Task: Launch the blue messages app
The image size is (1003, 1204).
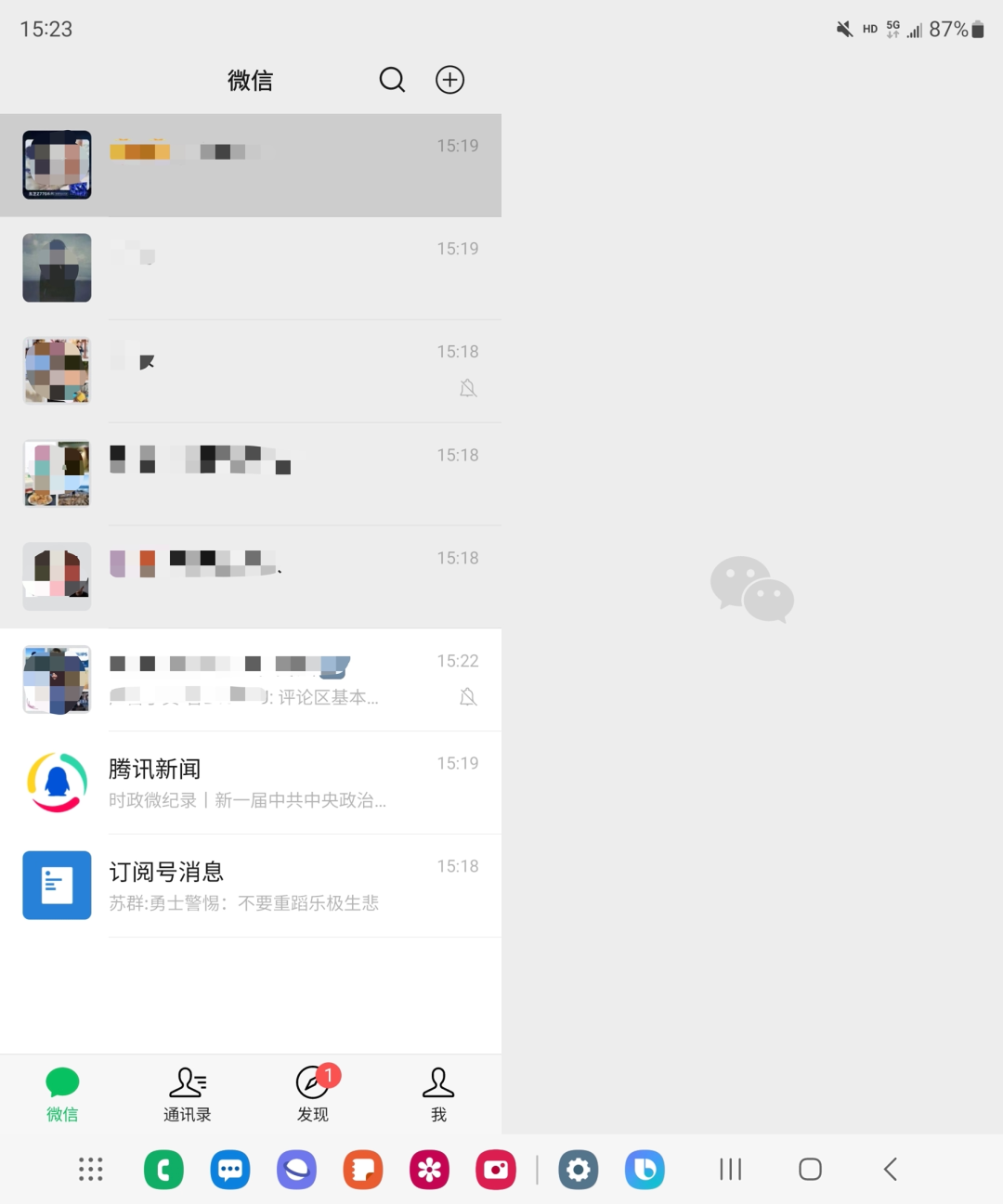Action: pos(230,1170)
